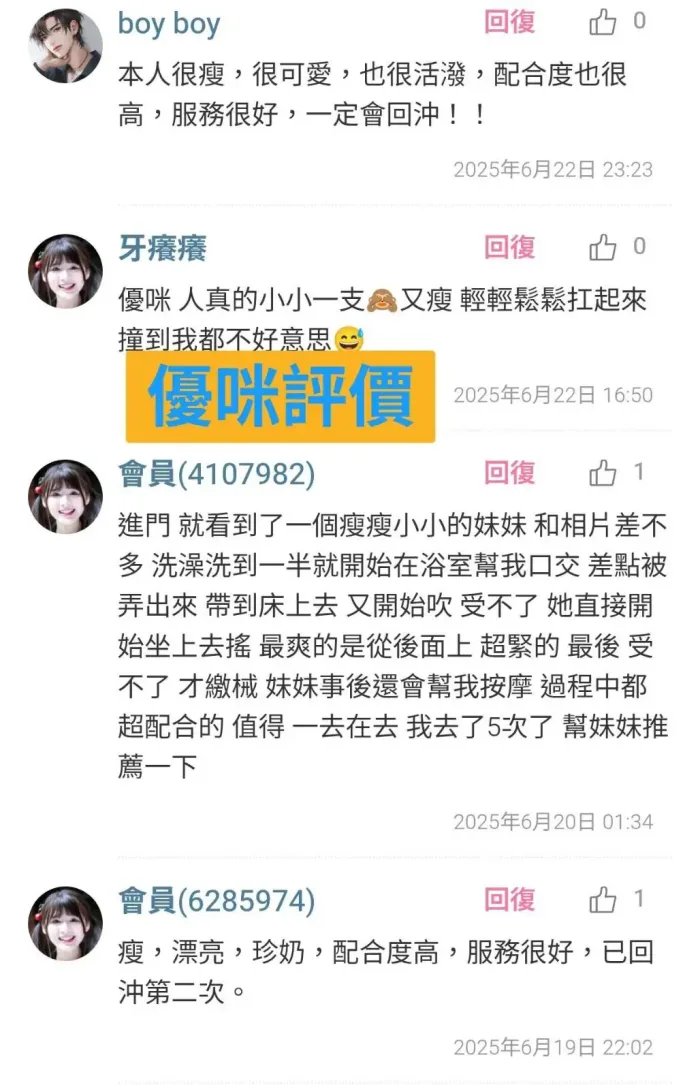Reply to 會員(6285974)'s comment
Screen dimensions: 700x1085
(510, 900)
